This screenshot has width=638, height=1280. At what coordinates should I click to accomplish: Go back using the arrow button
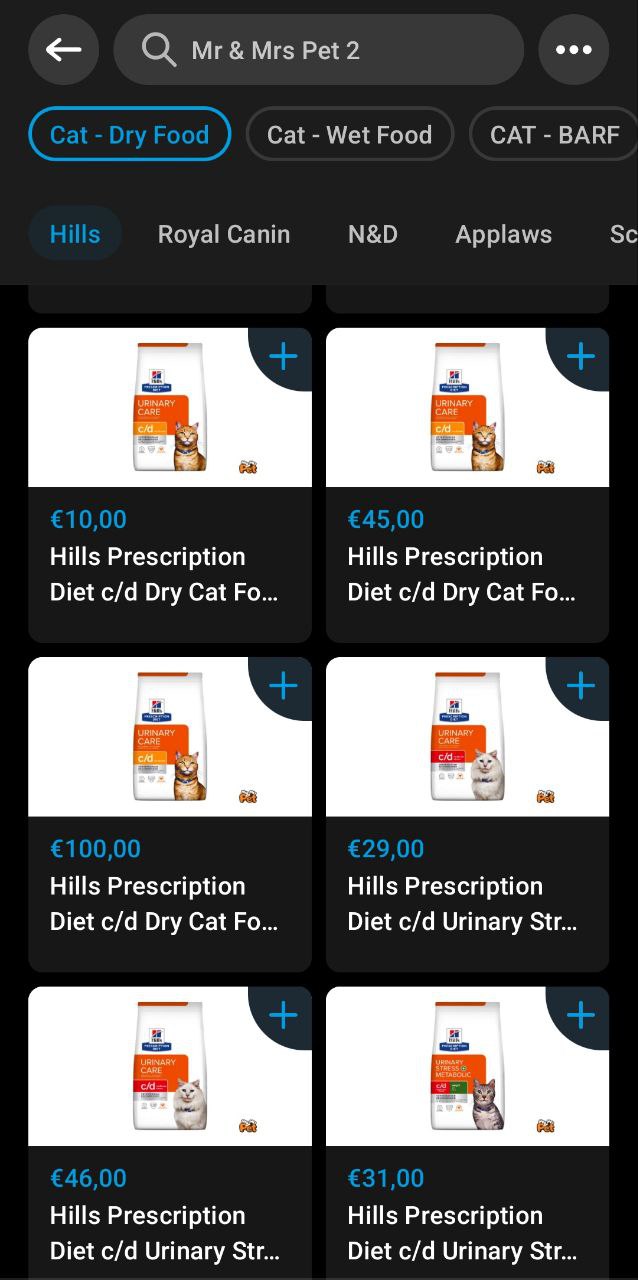coord(63,50)
